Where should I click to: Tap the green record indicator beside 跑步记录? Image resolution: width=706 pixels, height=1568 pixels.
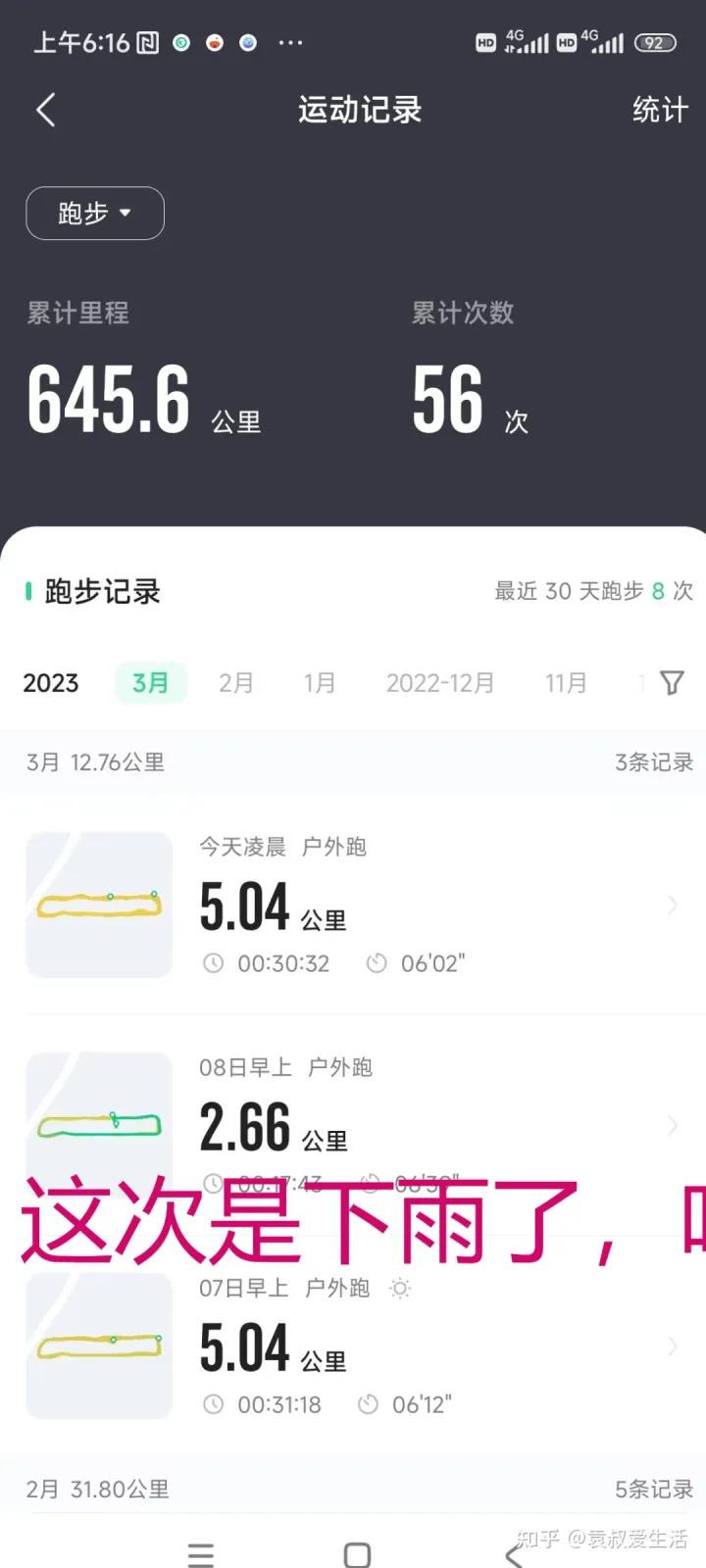(28, 591)
